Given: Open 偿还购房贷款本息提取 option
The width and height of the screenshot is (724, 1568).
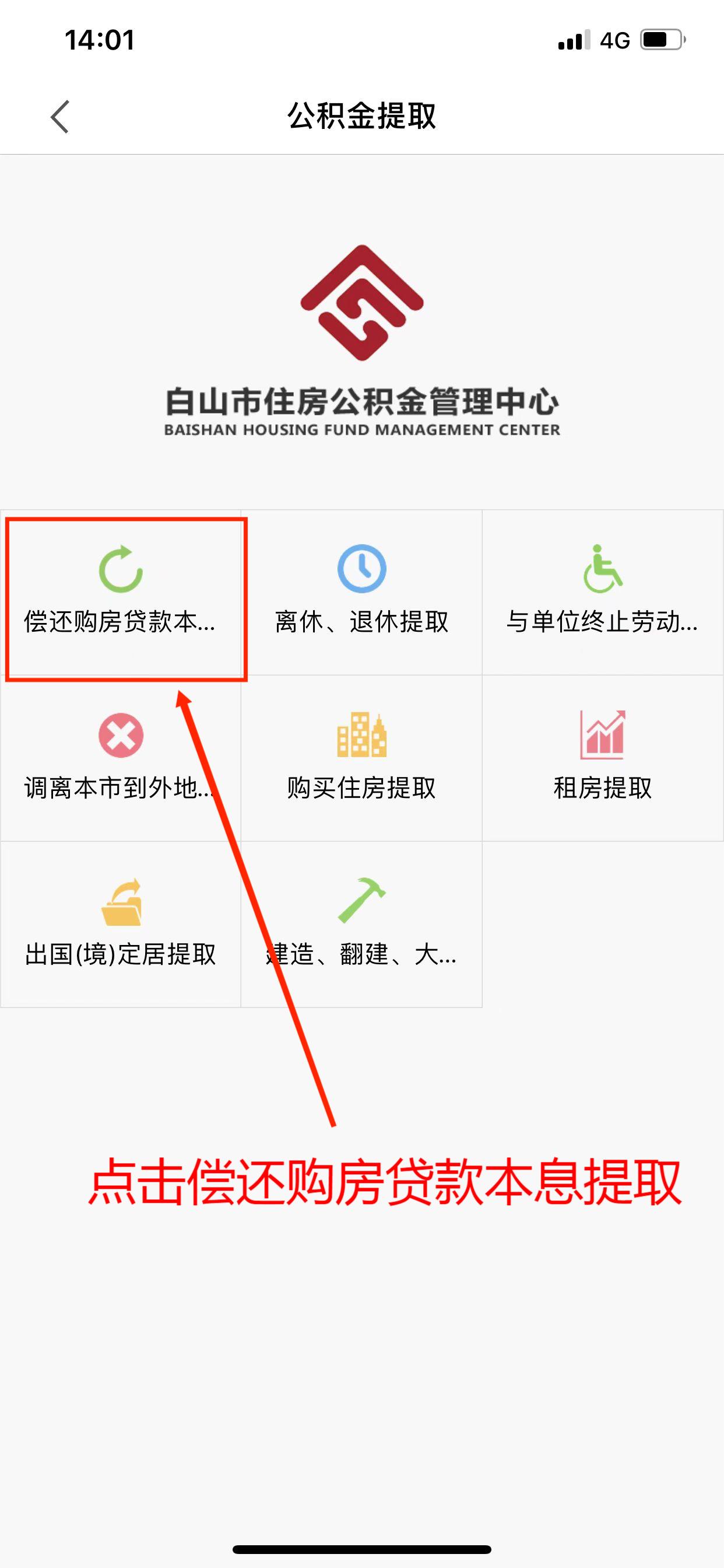Looking at the screenshot, I should tap(121, 592).
